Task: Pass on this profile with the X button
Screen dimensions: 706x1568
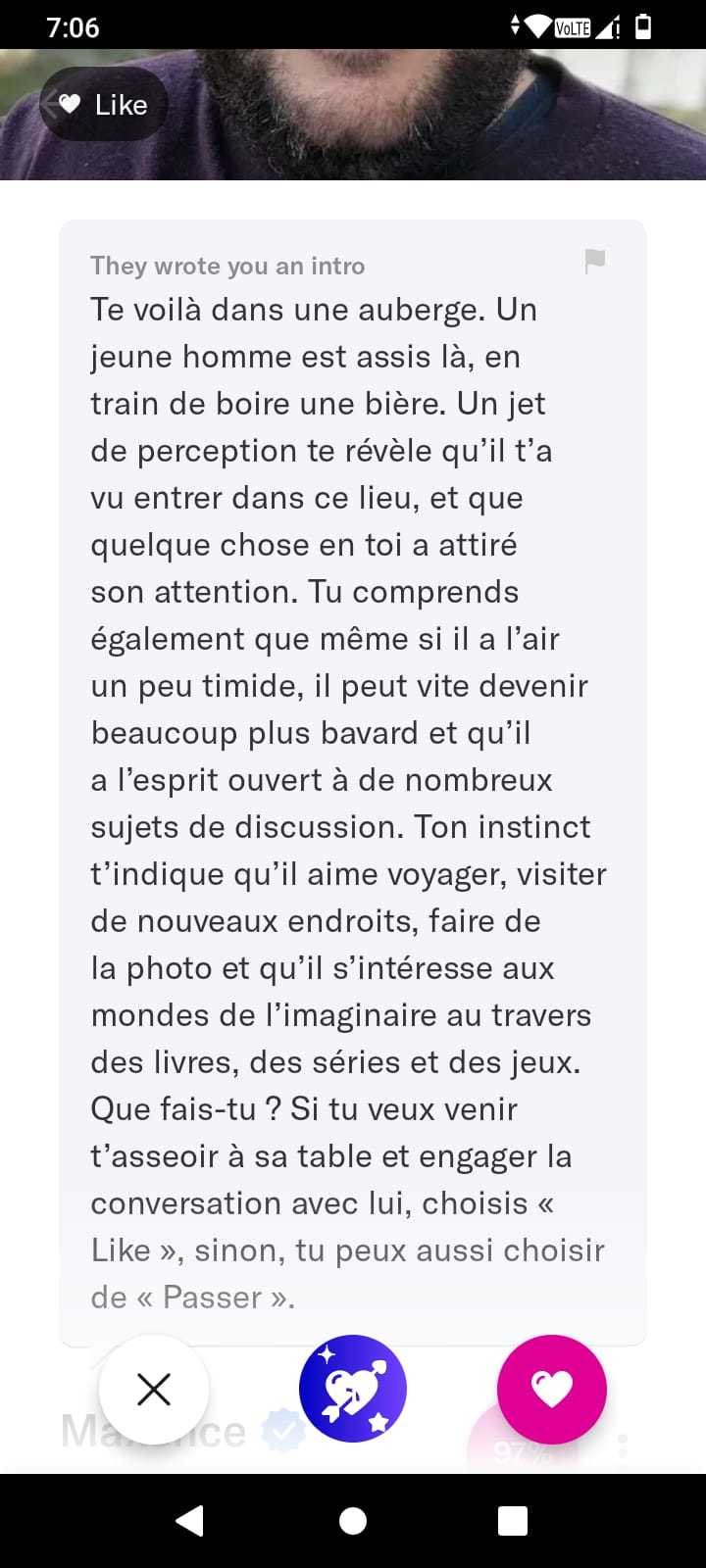Action: [x=154, y=1389]
